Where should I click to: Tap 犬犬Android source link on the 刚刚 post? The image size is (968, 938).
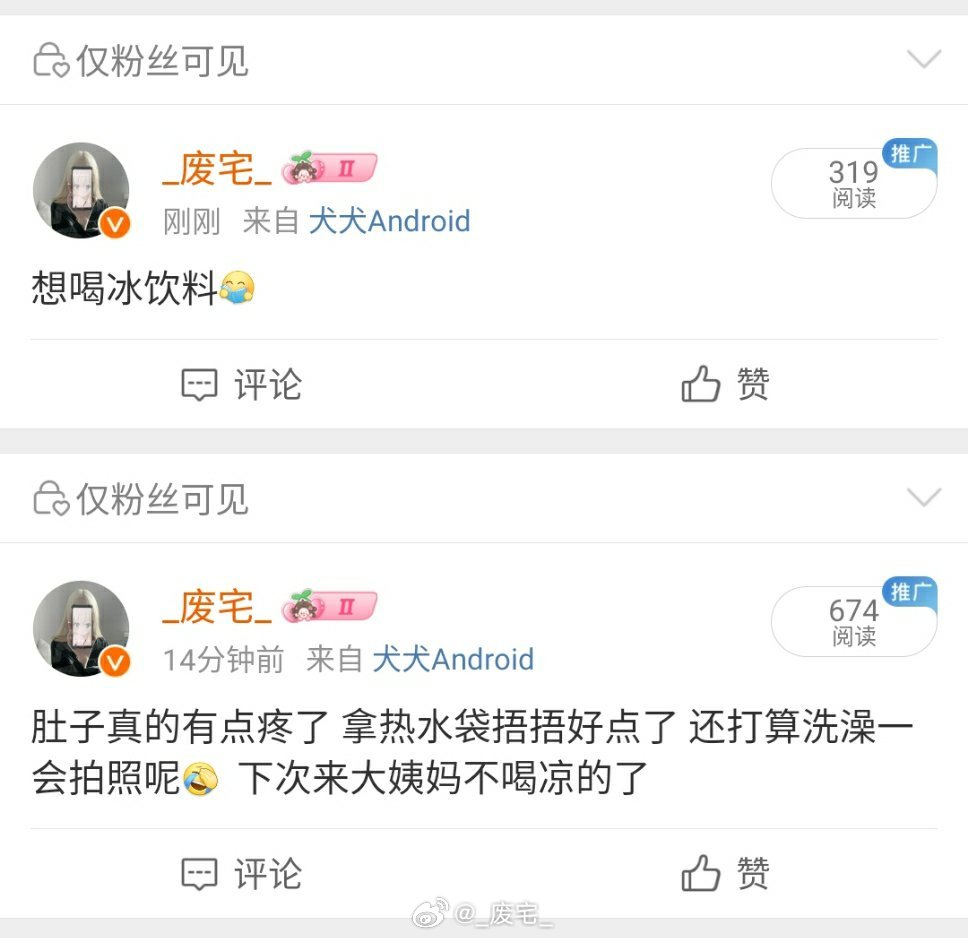389,221
